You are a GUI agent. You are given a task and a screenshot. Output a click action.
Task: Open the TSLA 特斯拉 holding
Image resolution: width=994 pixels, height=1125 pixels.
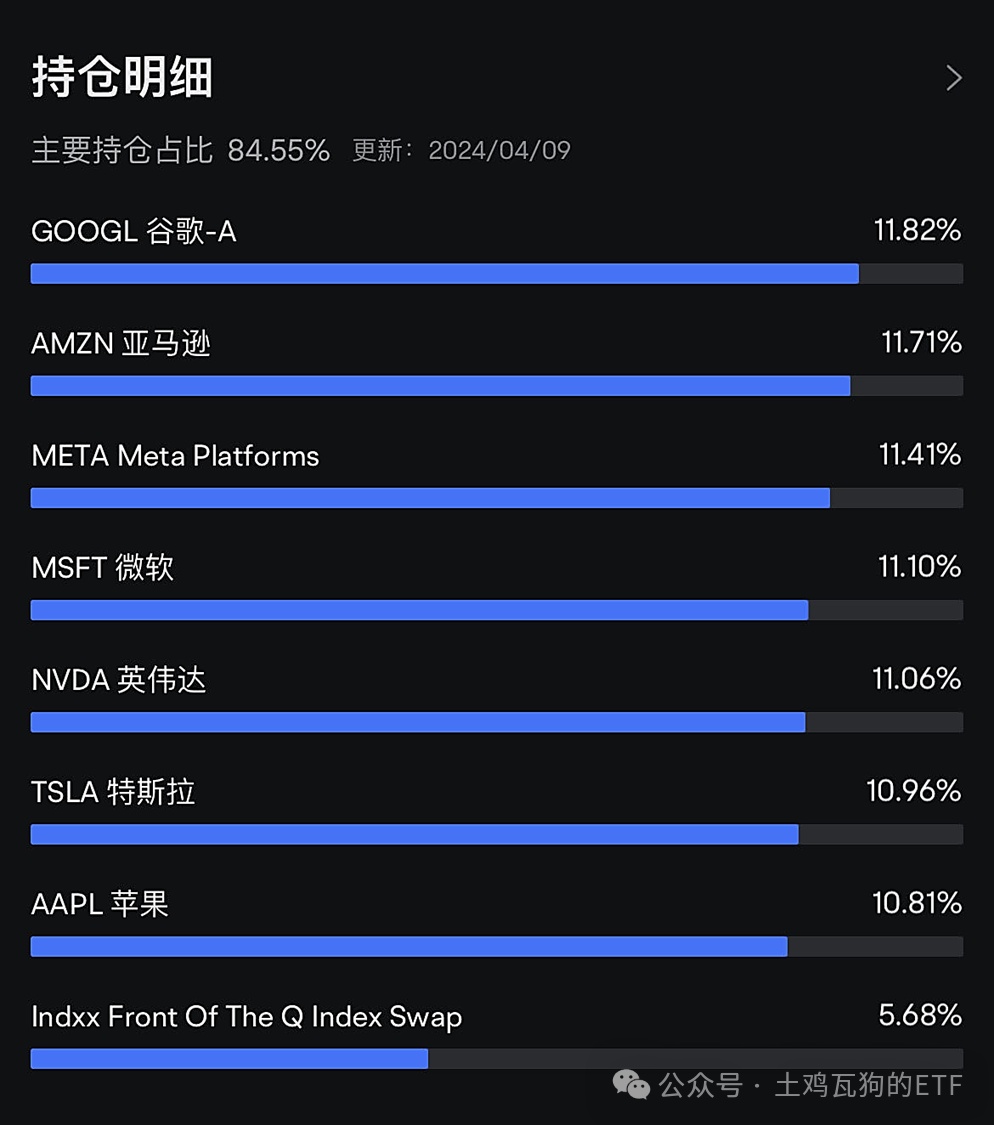[113, 792]
